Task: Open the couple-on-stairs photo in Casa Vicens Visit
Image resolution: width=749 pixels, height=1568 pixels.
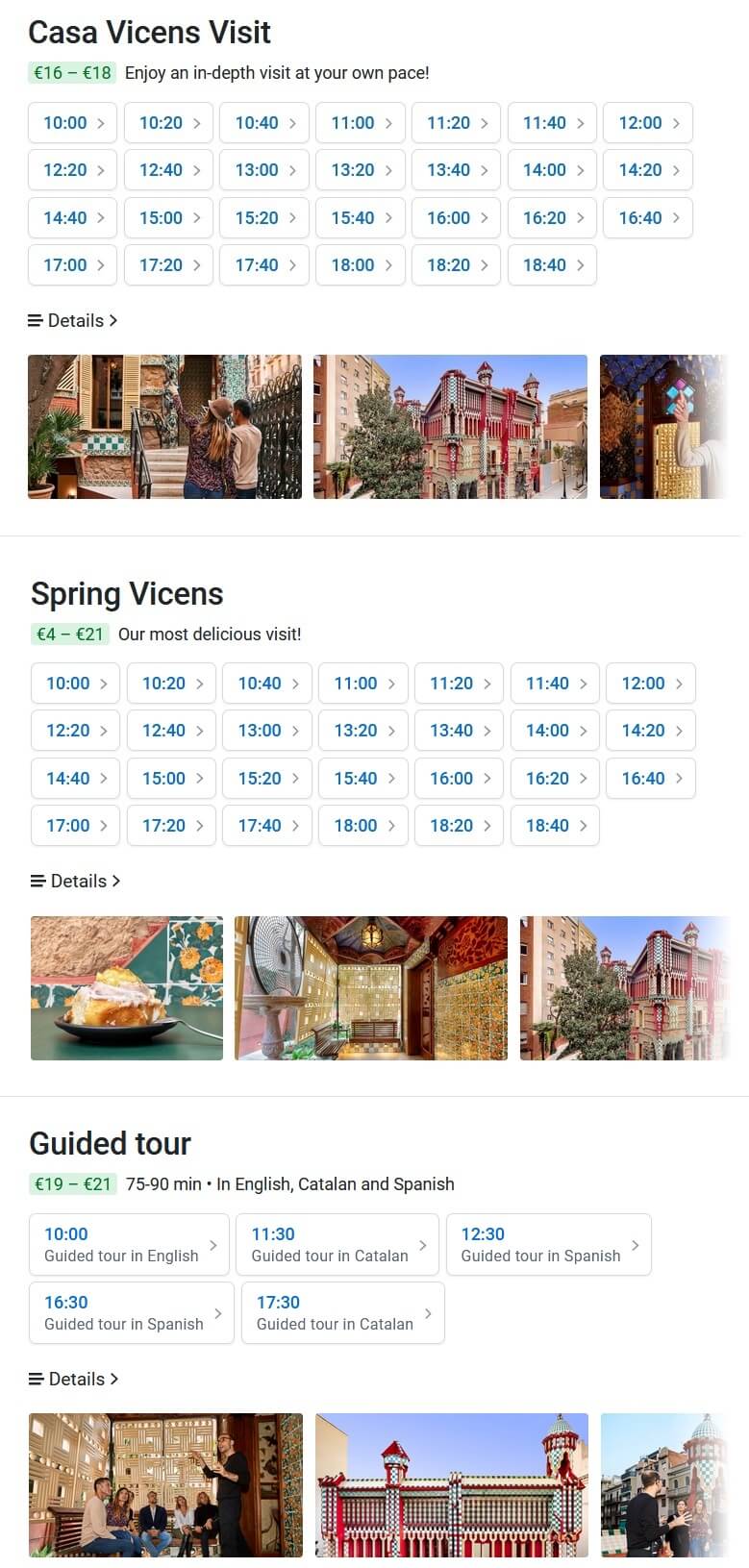Action: click(164, 427)
